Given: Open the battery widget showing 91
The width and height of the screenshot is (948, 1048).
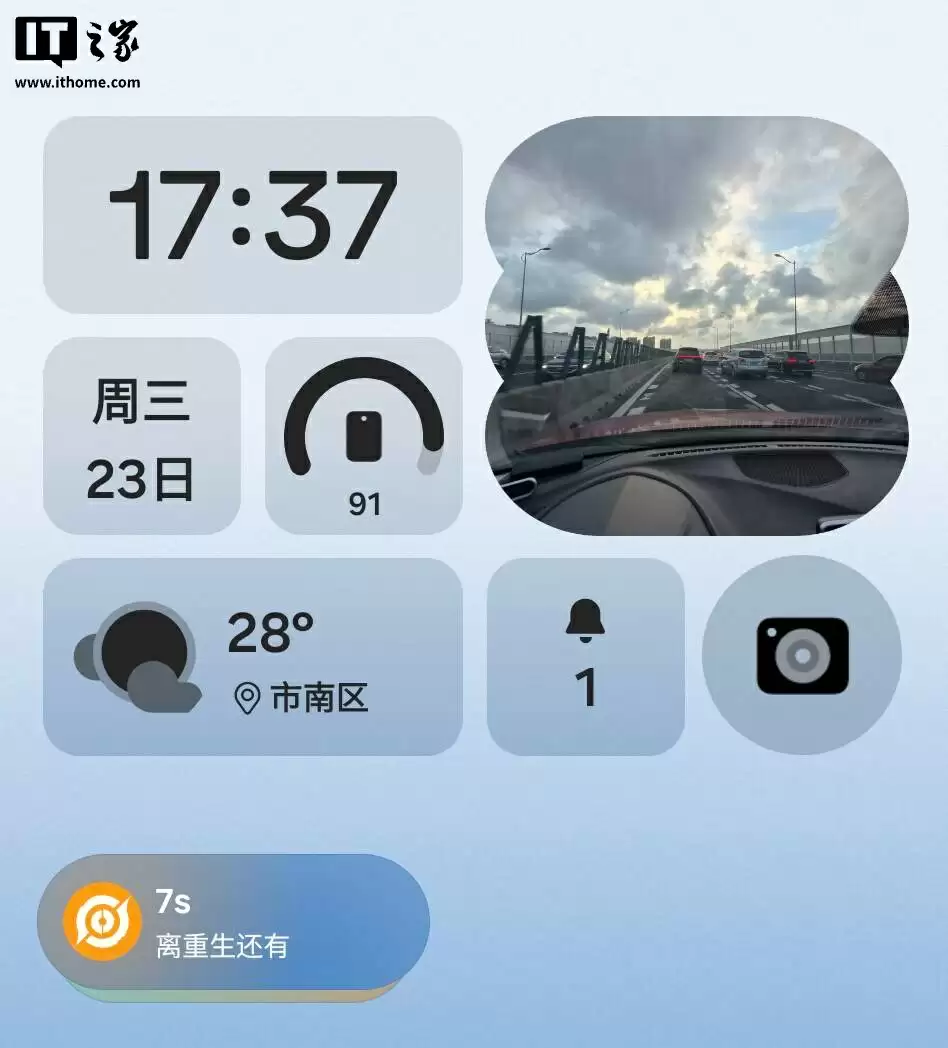Looking at the screenshot, I should pyautogui.click(x=363, y=436).
